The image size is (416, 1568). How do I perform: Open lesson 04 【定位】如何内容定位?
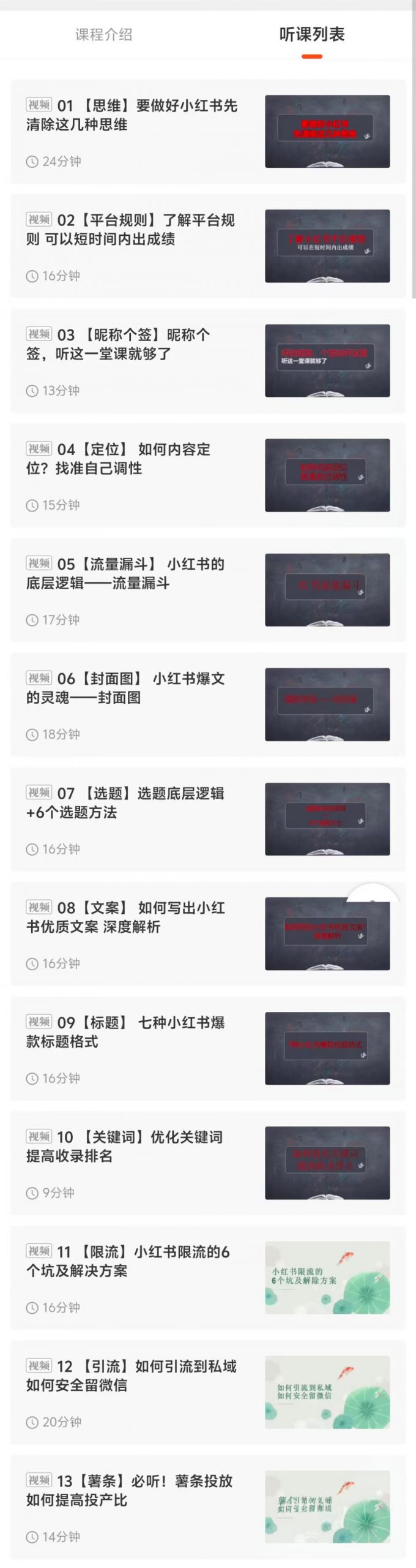[132, 459]
